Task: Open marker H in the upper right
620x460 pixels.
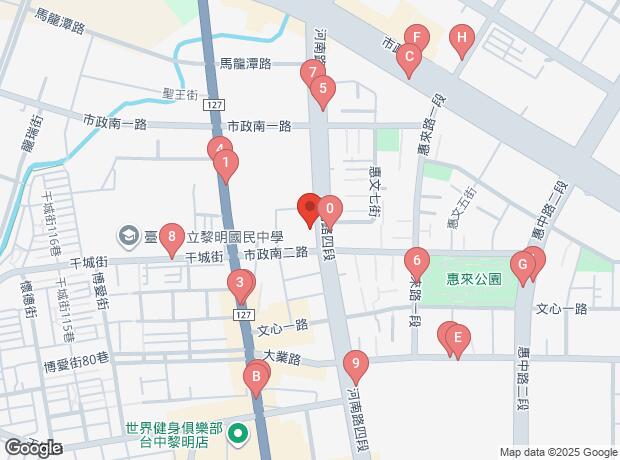Action: (x=461, y=39)
